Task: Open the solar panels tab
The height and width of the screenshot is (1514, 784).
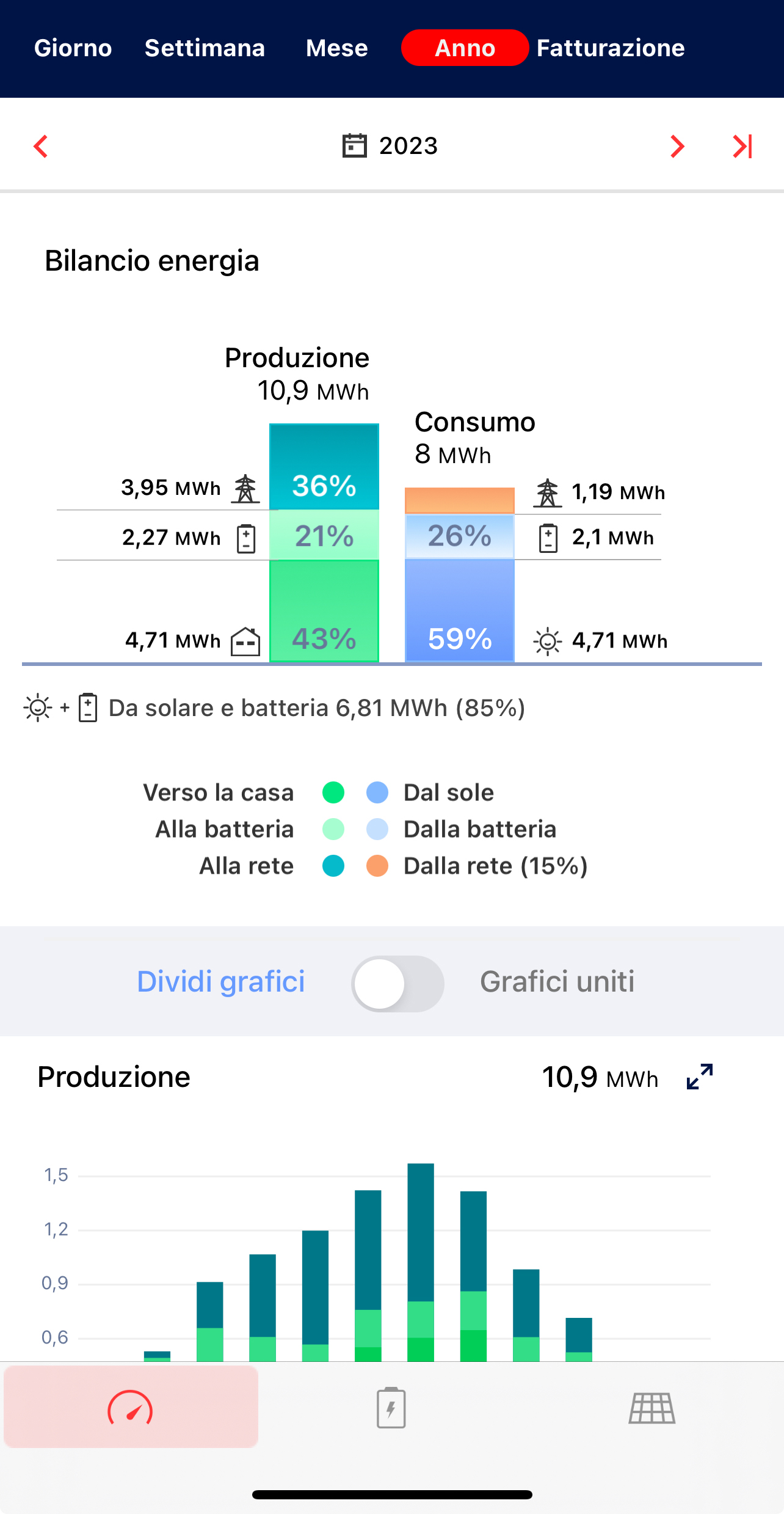Action: [652, 1408]
